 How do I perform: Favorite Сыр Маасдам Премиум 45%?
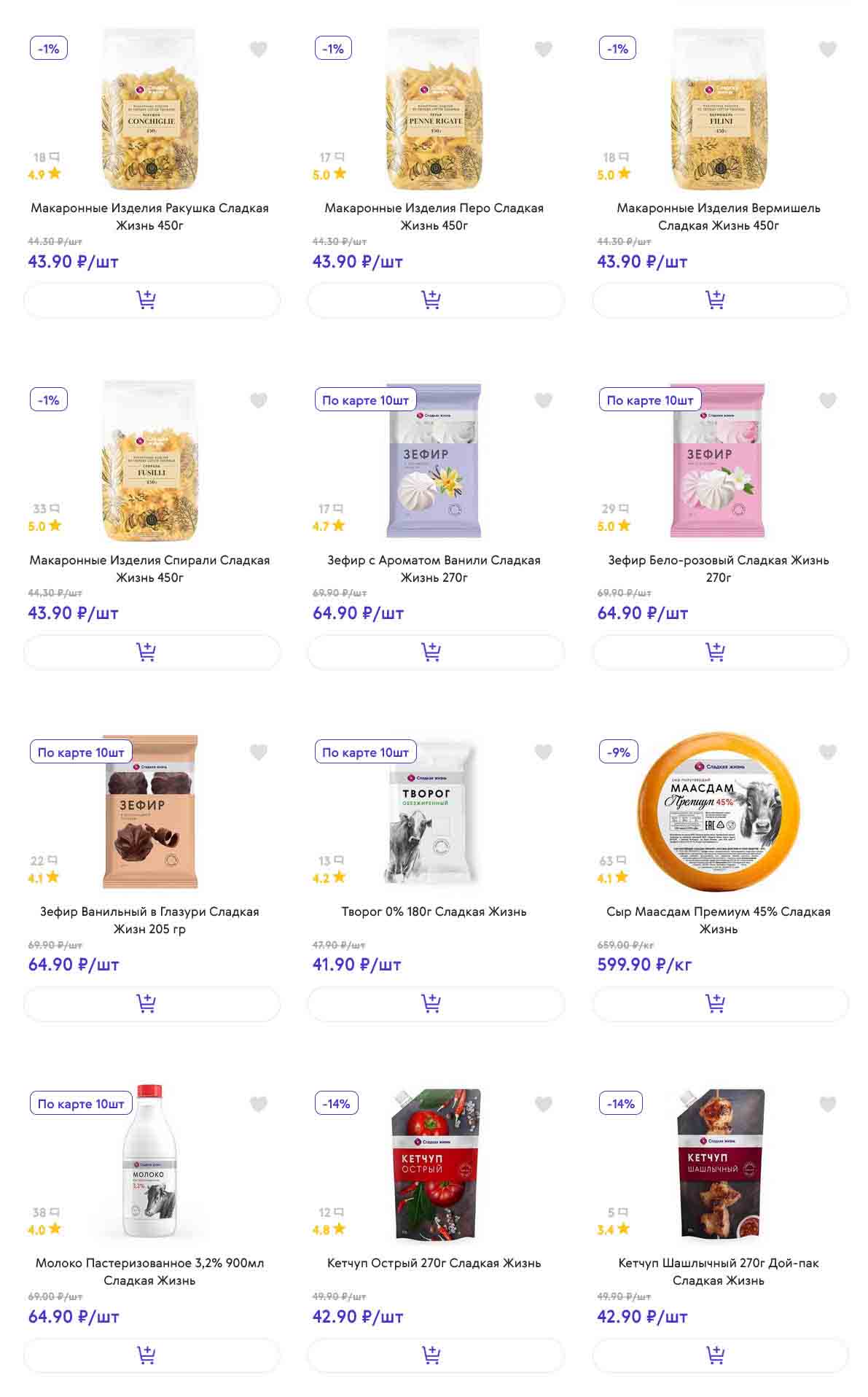pos(827,752)
